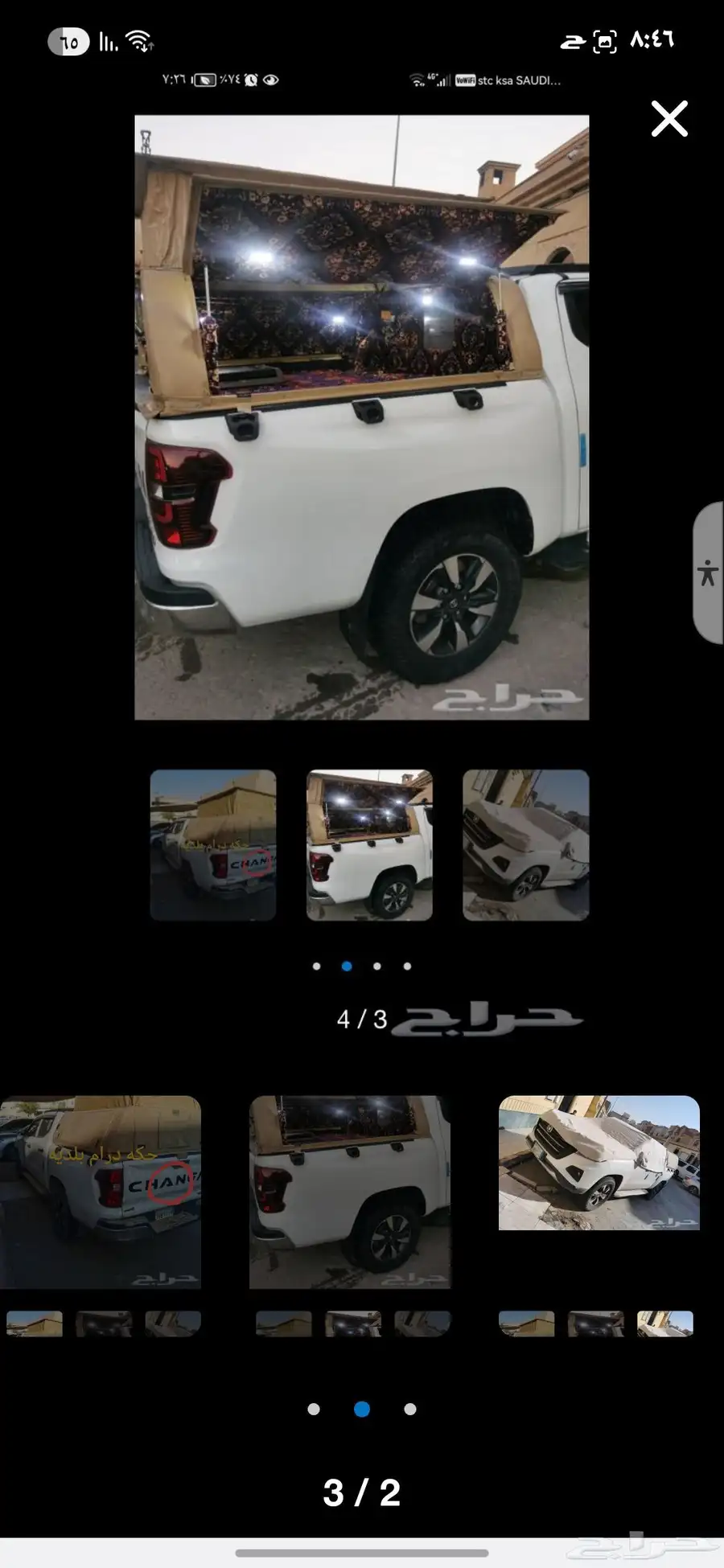
Task: Select the Changan truck thumbnail with red circle
Action: tap(213, 844)
